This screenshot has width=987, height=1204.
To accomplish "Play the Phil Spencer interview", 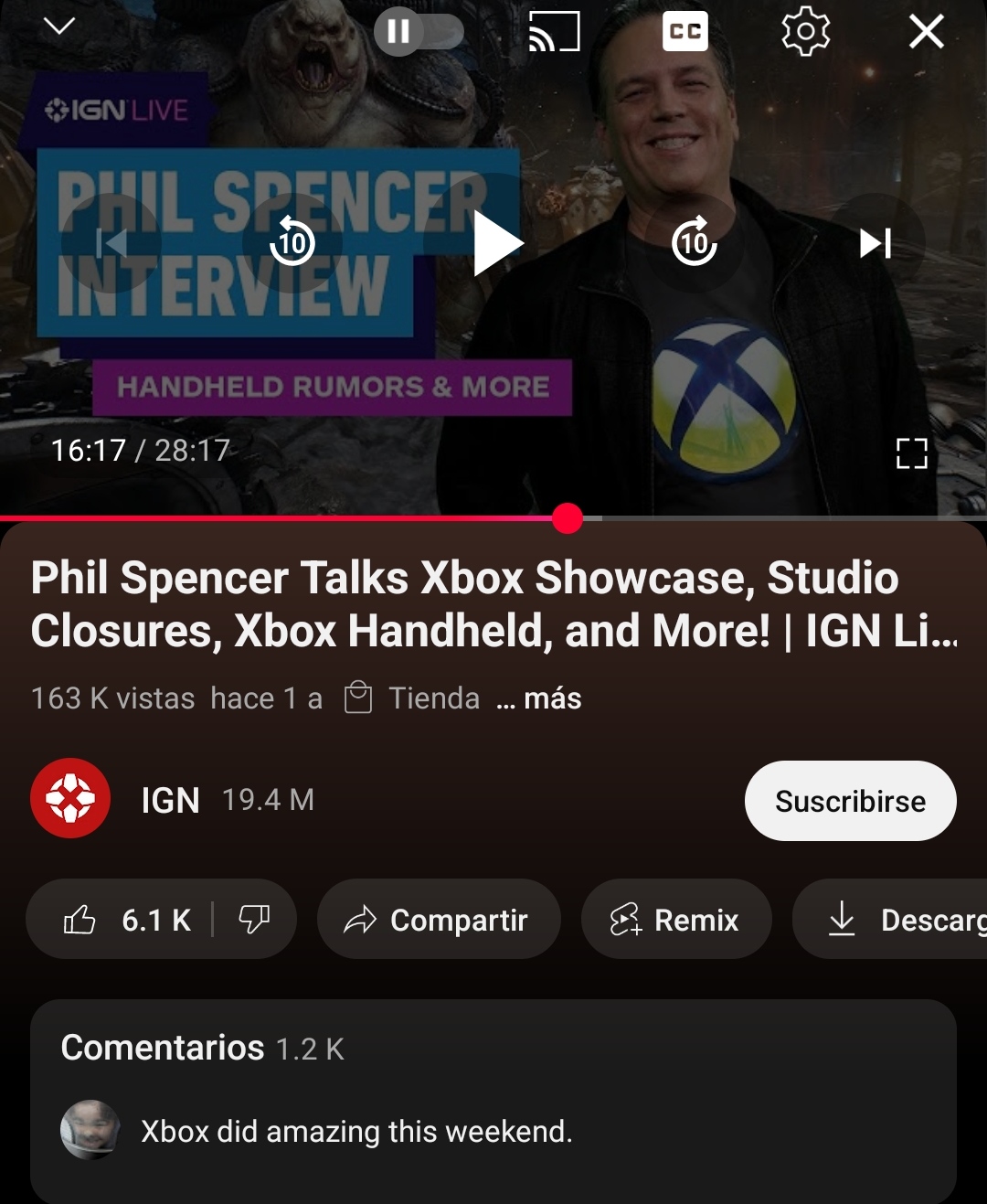I will point(495,243).
